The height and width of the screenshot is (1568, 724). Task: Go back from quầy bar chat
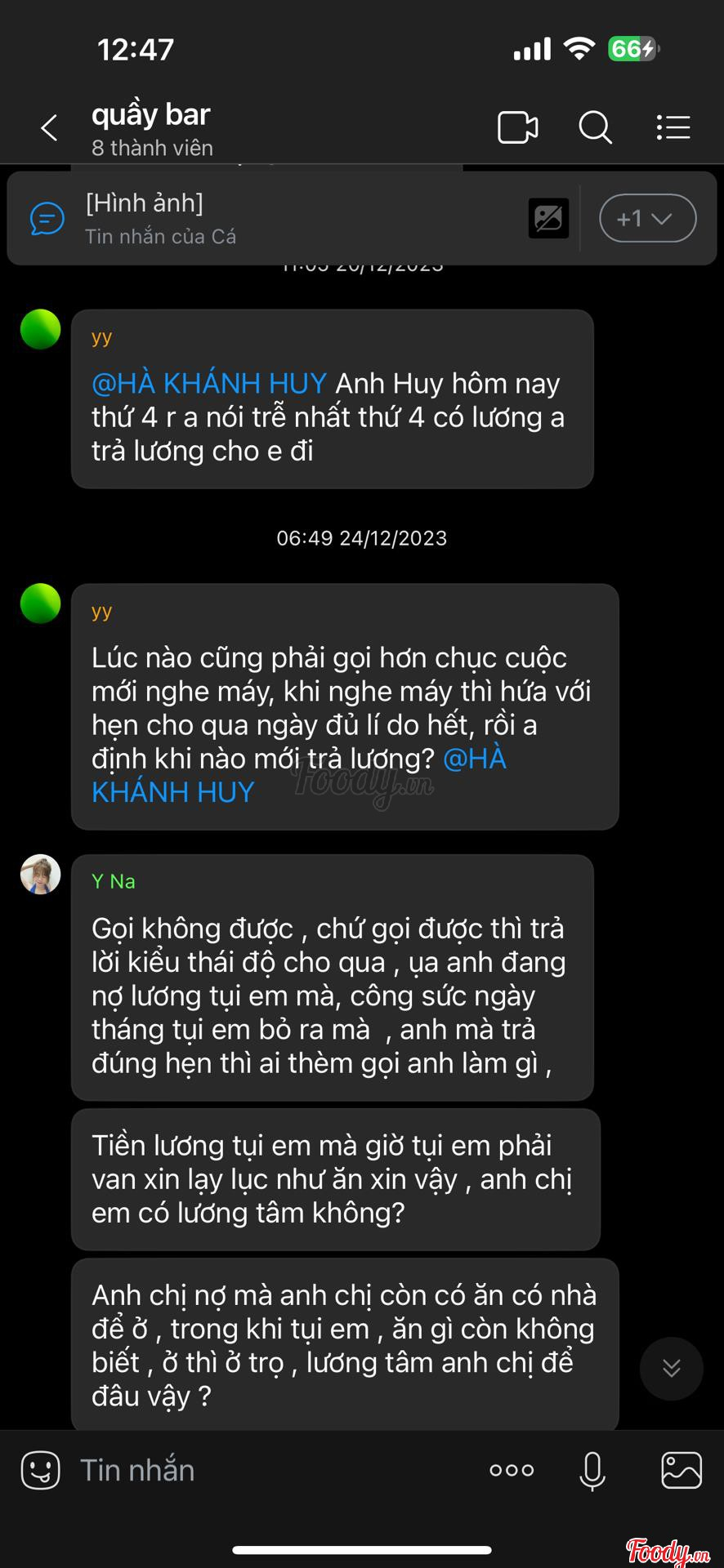[49, 128]
